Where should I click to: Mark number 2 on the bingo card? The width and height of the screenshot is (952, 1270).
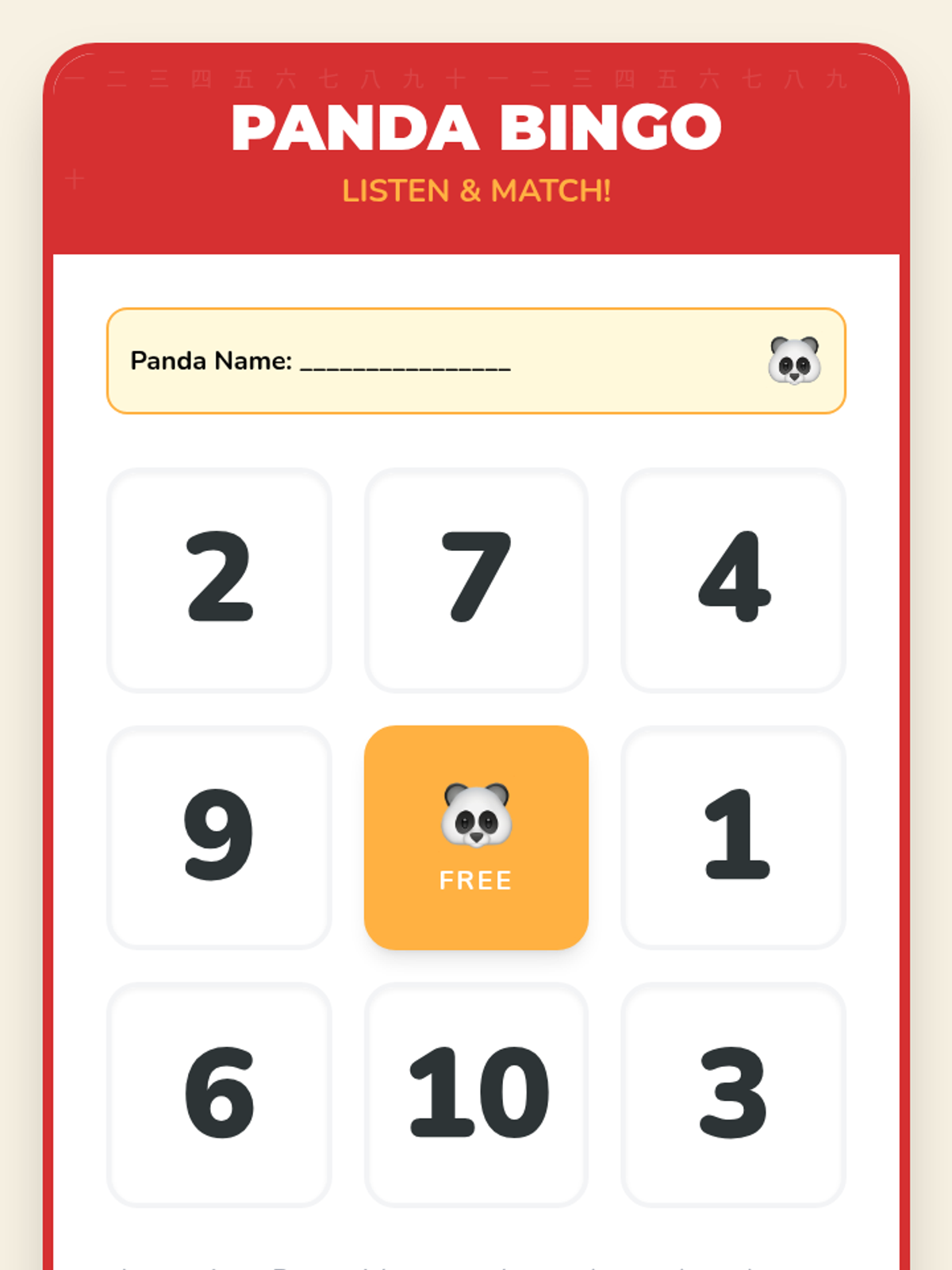(219, 580)
